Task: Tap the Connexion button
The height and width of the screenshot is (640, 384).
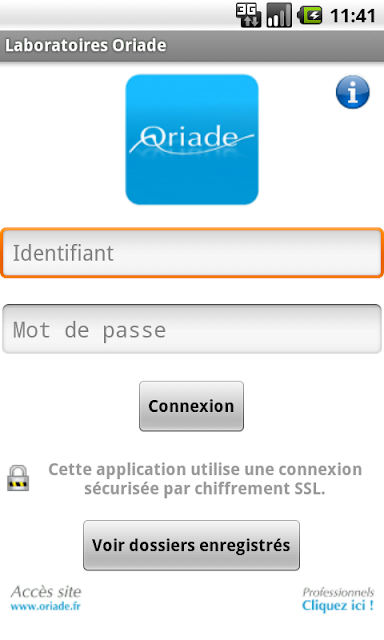Action: click(x=191, y=406)
